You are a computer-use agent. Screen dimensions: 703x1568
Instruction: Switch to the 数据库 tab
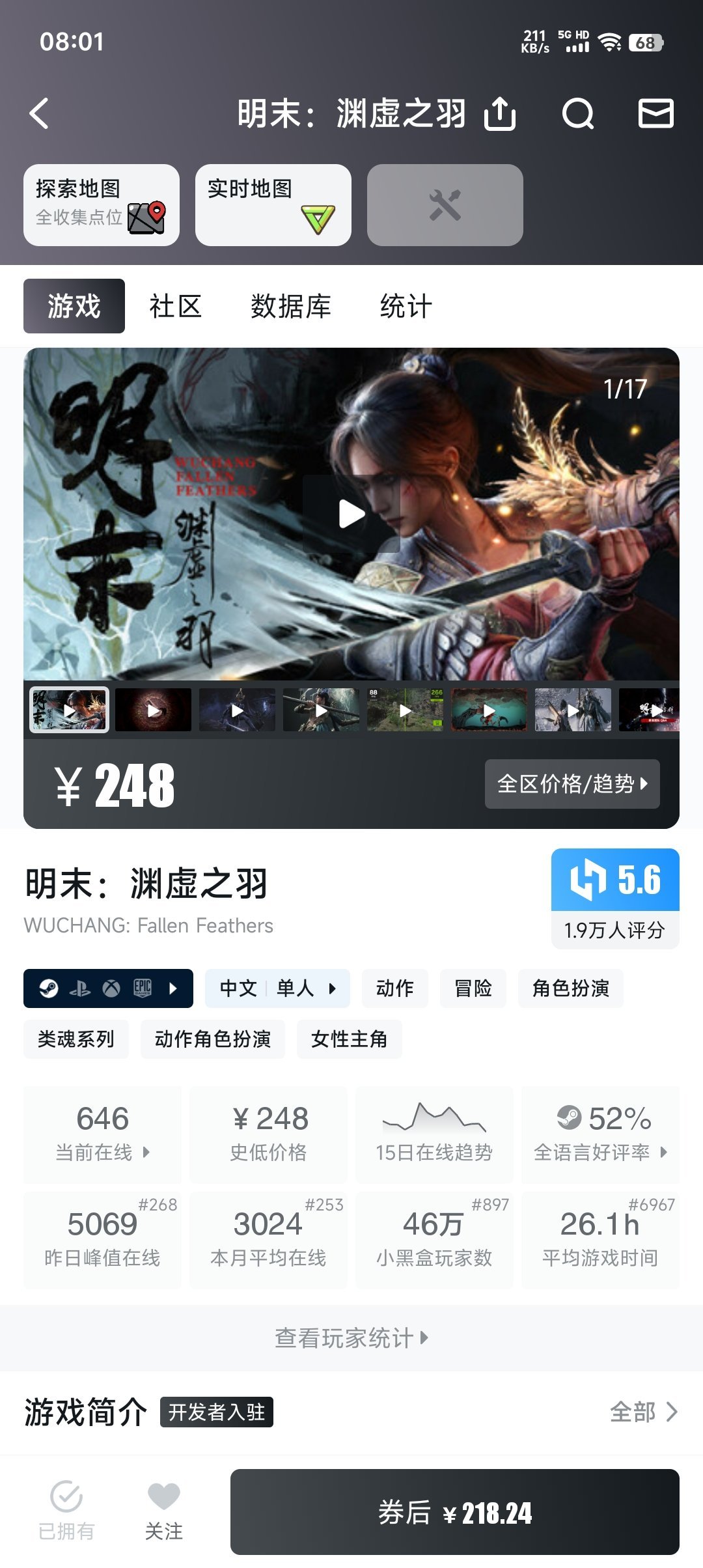(x=291, y=306)
